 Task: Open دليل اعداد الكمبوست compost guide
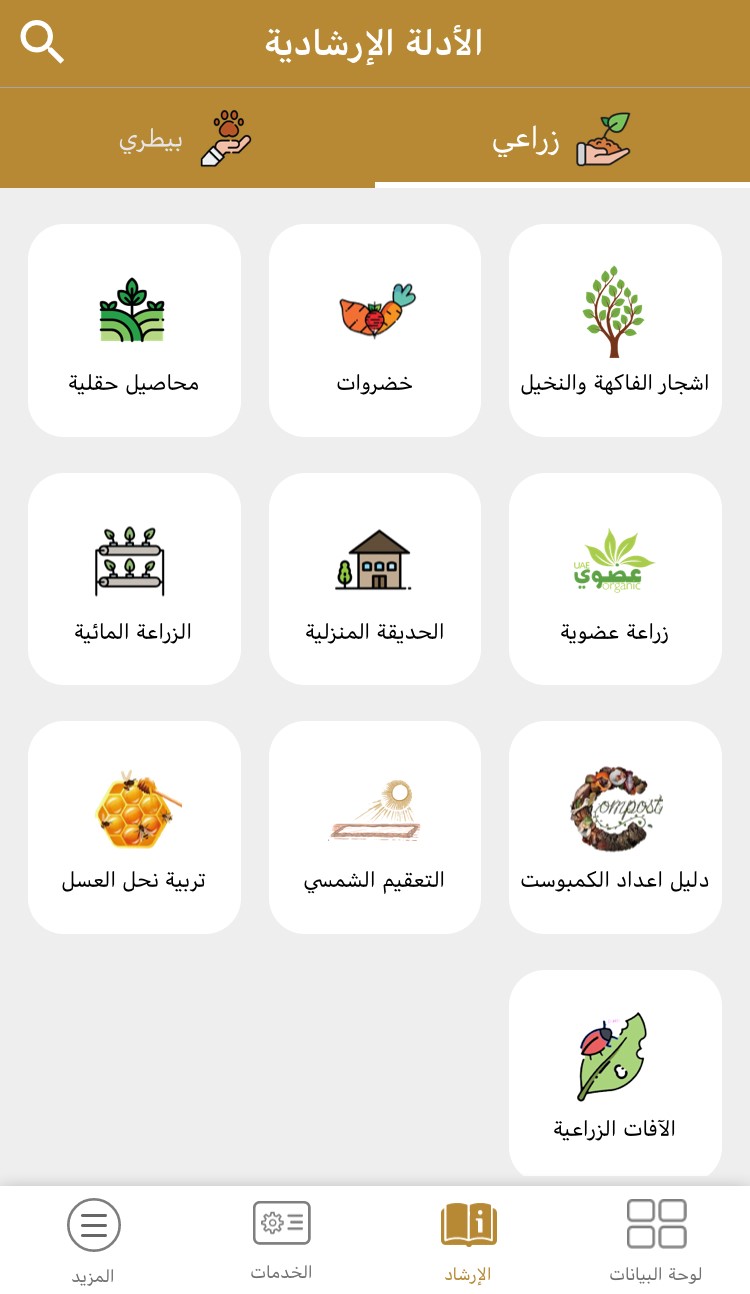coord(615,828)
